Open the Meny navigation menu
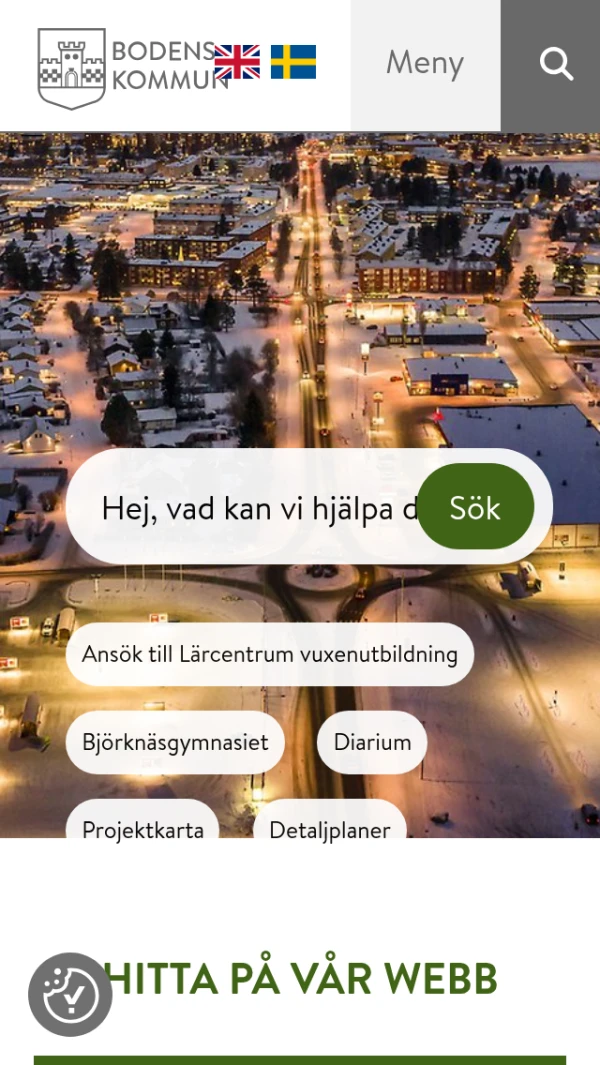The height and width of the screenshot is (1065, 600). click(425, 64)
